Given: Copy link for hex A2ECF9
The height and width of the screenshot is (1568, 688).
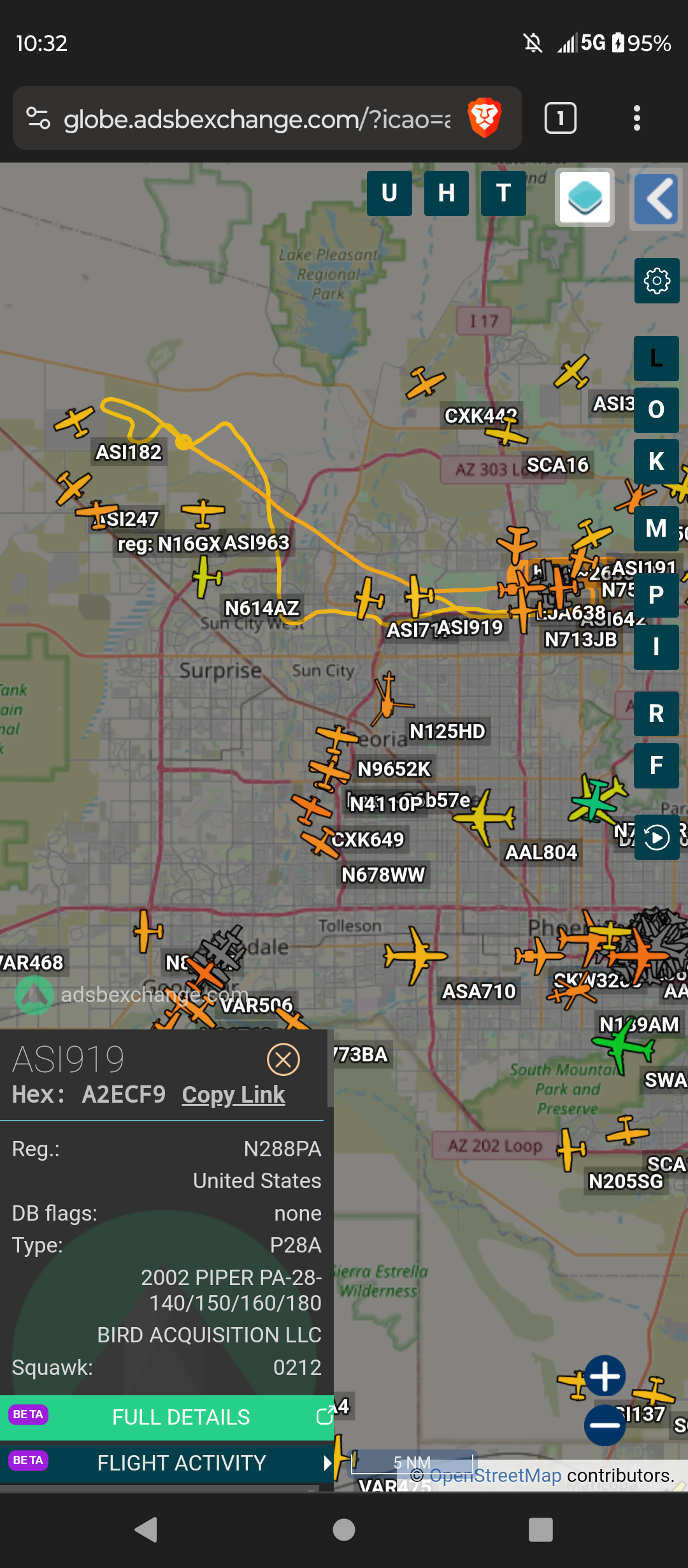Looking at the screenshot, I should (233, 1094).
